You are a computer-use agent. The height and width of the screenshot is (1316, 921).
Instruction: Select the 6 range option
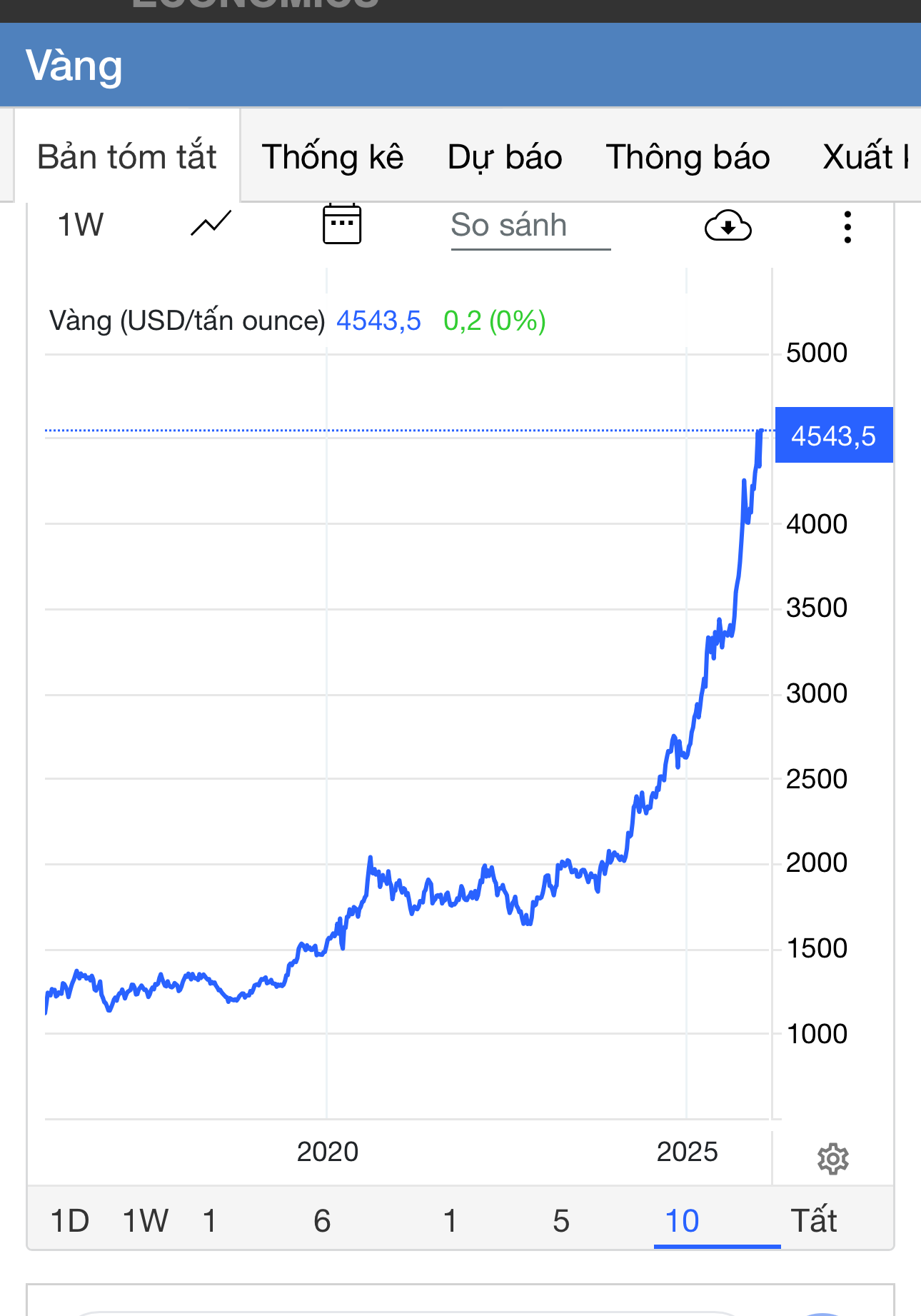pyautogui.click(x=322, y=1220)
